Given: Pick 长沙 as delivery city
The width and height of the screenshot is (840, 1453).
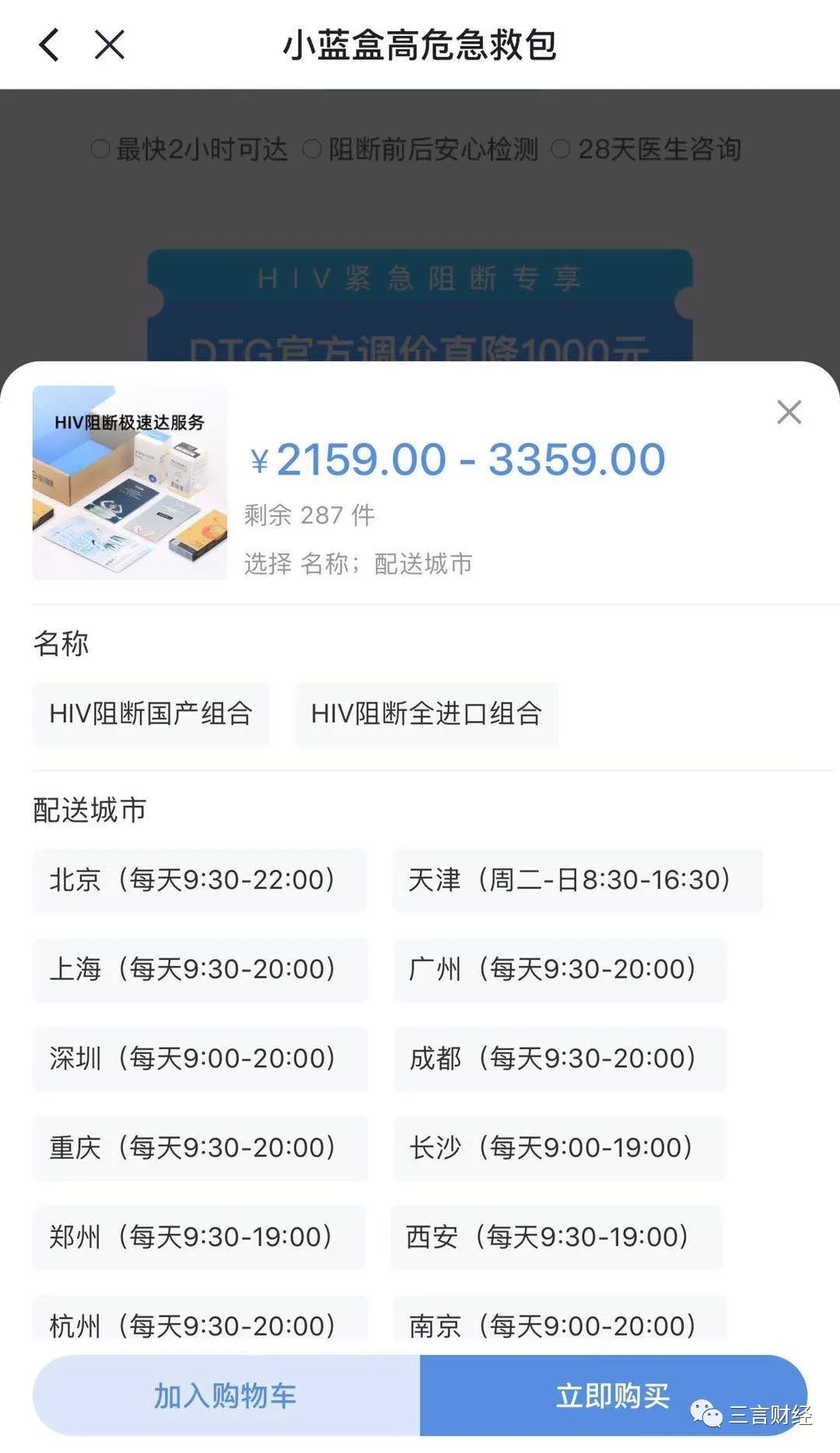Looking at the screenshot, I should 558,1148.
